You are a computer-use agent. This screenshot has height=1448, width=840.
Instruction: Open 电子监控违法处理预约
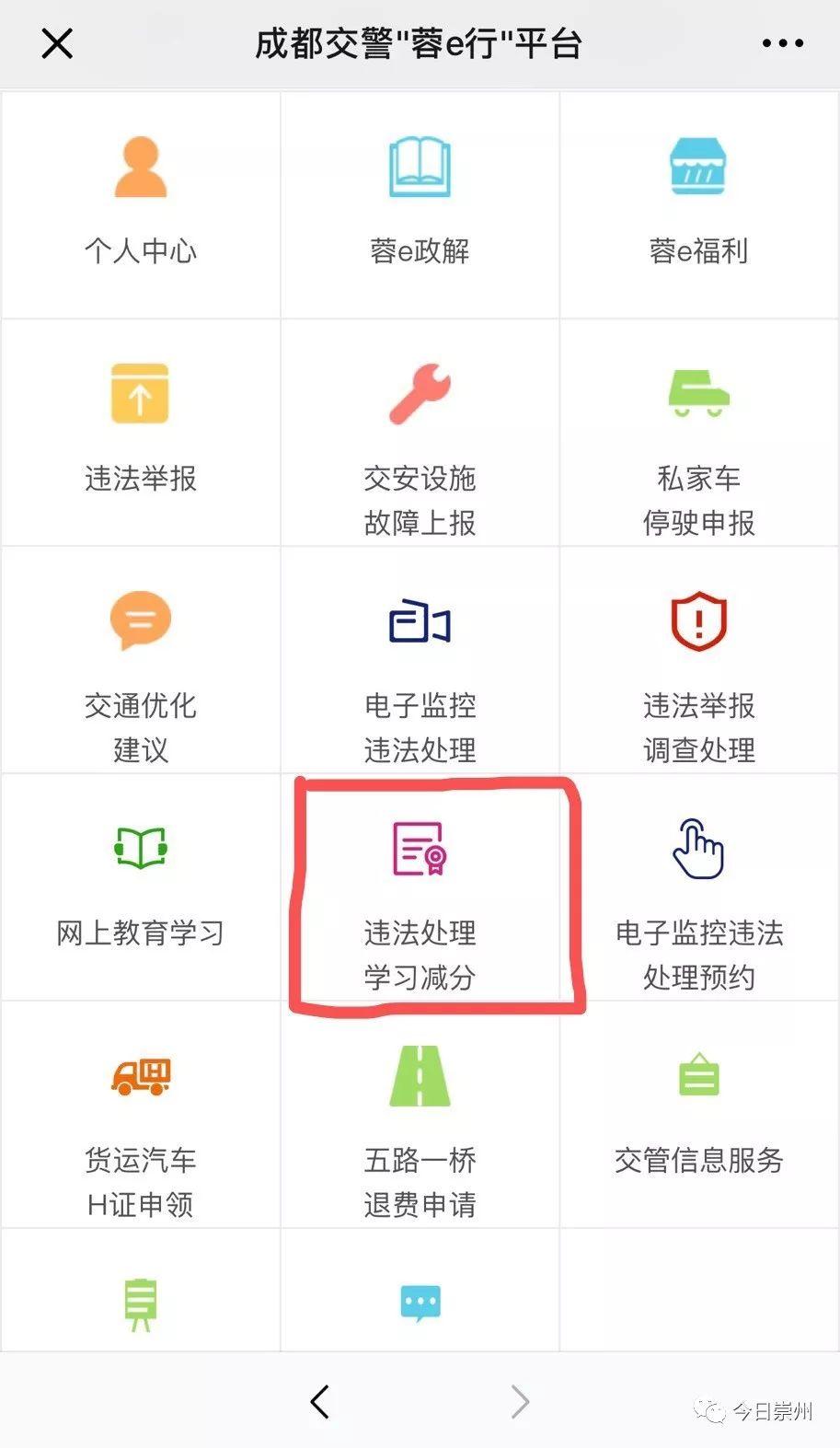coord(698,886)
